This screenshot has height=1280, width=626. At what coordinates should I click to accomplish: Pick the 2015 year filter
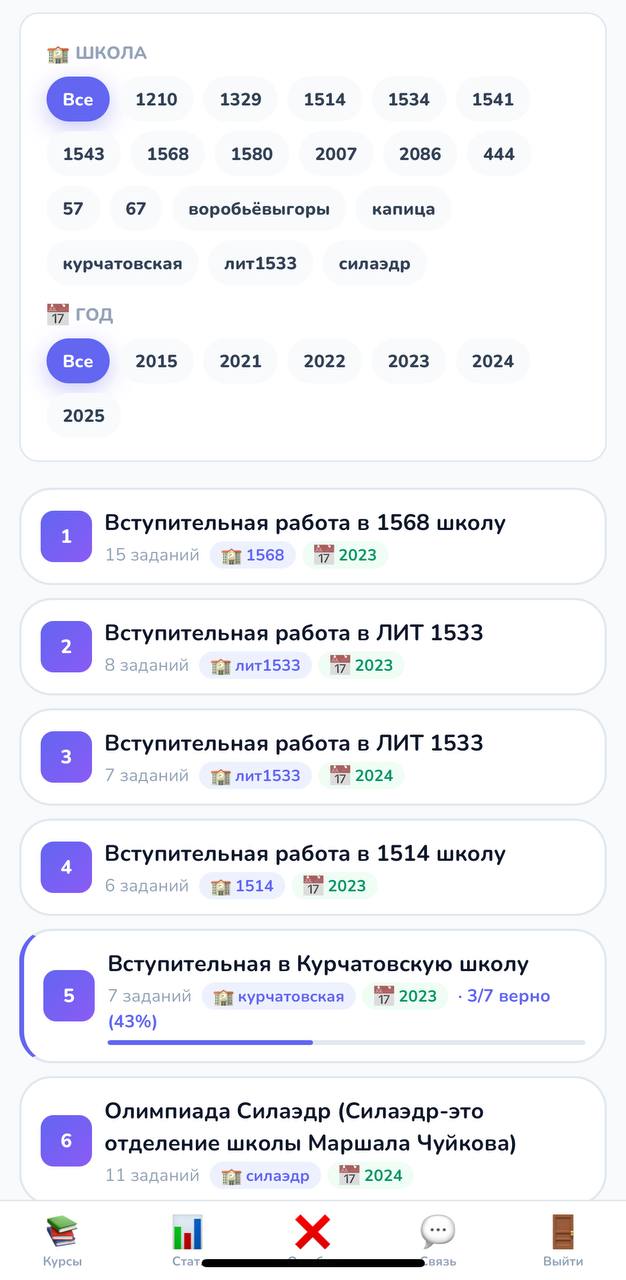pos(156,361)
